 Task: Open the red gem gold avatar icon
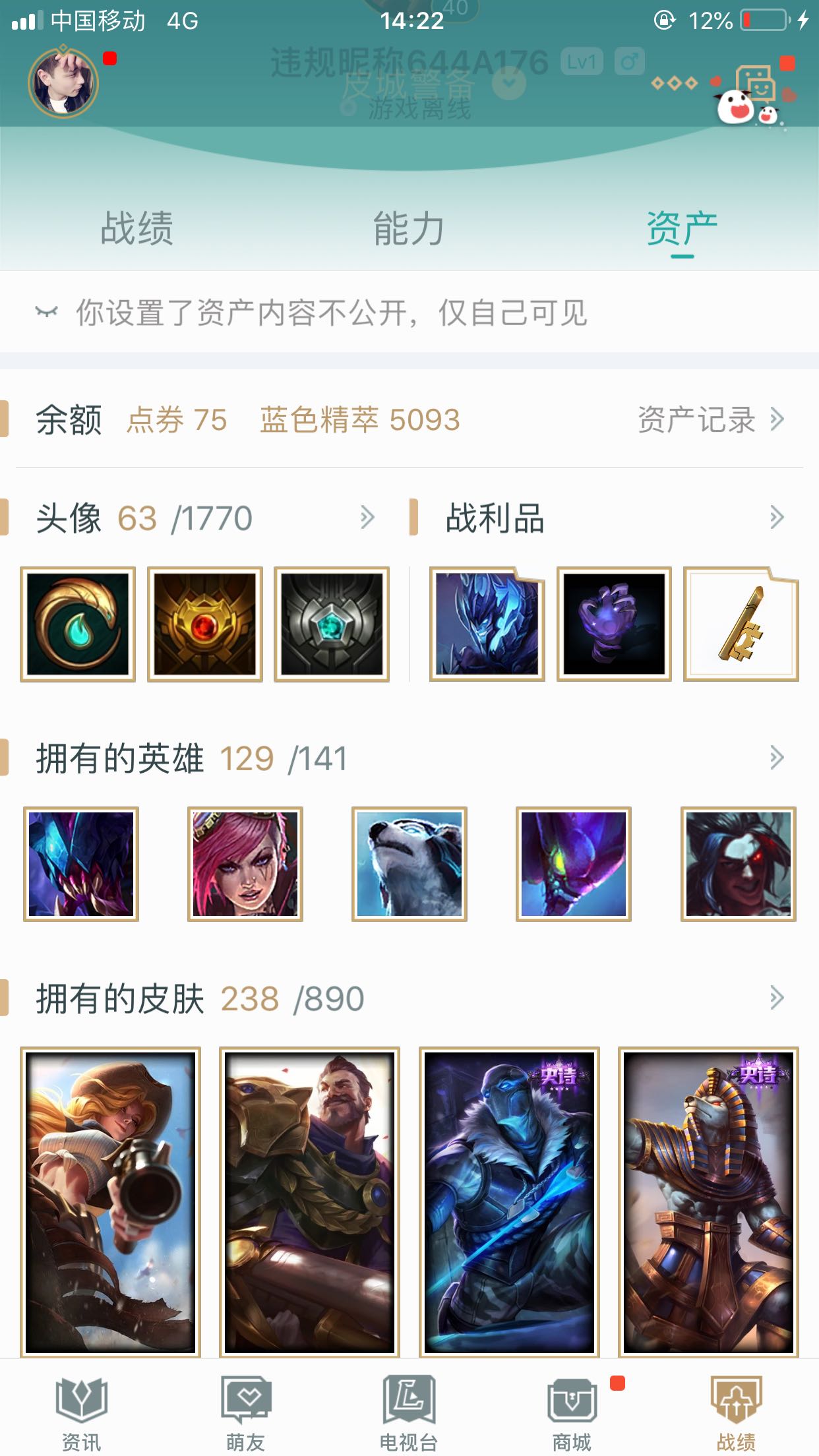click(205, 624)
